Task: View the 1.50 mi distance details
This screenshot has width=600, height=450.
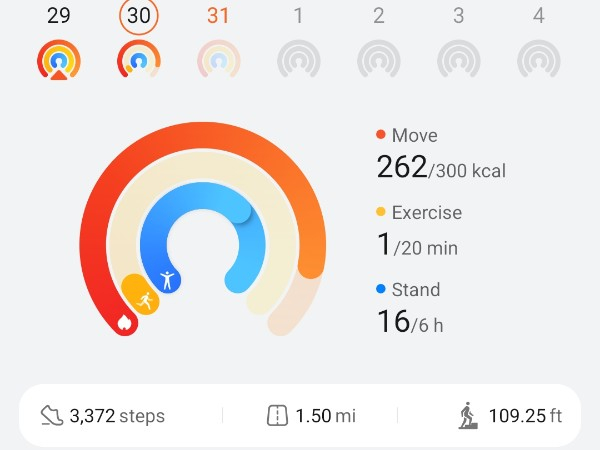Action: point(311,416)
